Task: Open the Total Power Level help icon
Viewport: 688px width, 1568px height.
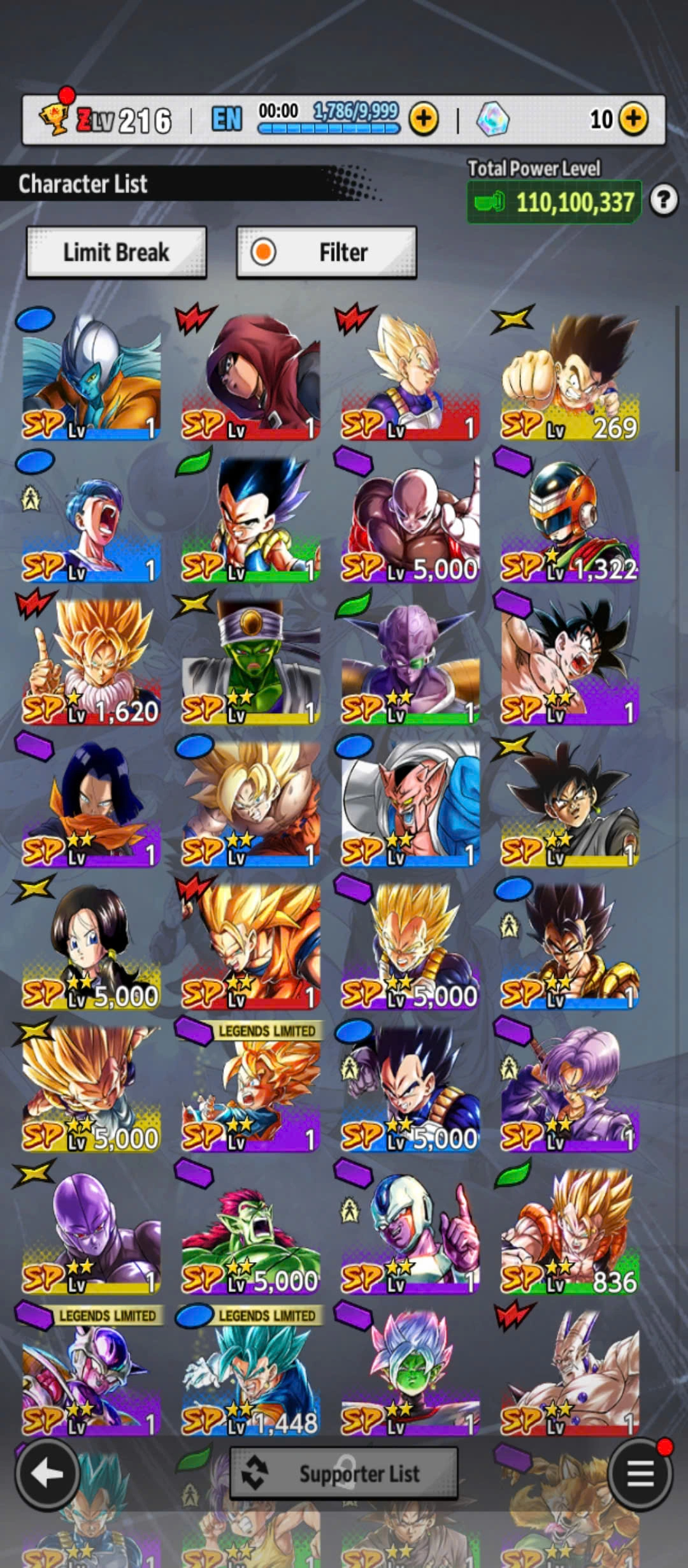Action: [x=663, y=201]
